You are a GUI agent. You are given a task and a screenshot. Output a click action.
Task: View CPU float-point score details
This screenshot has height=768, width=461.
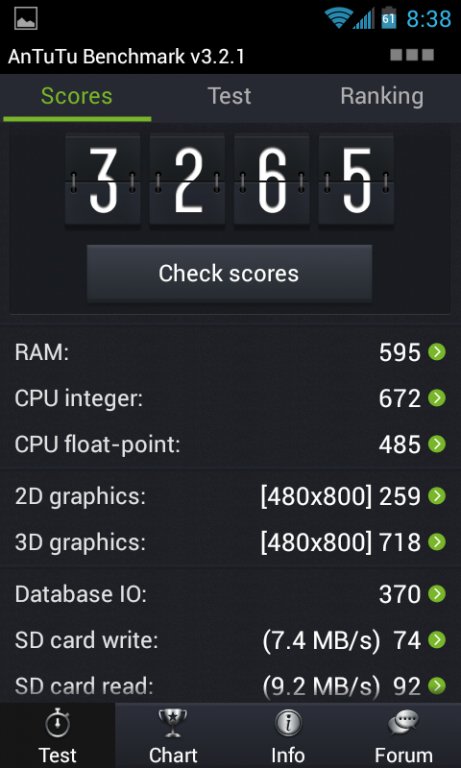437,444
